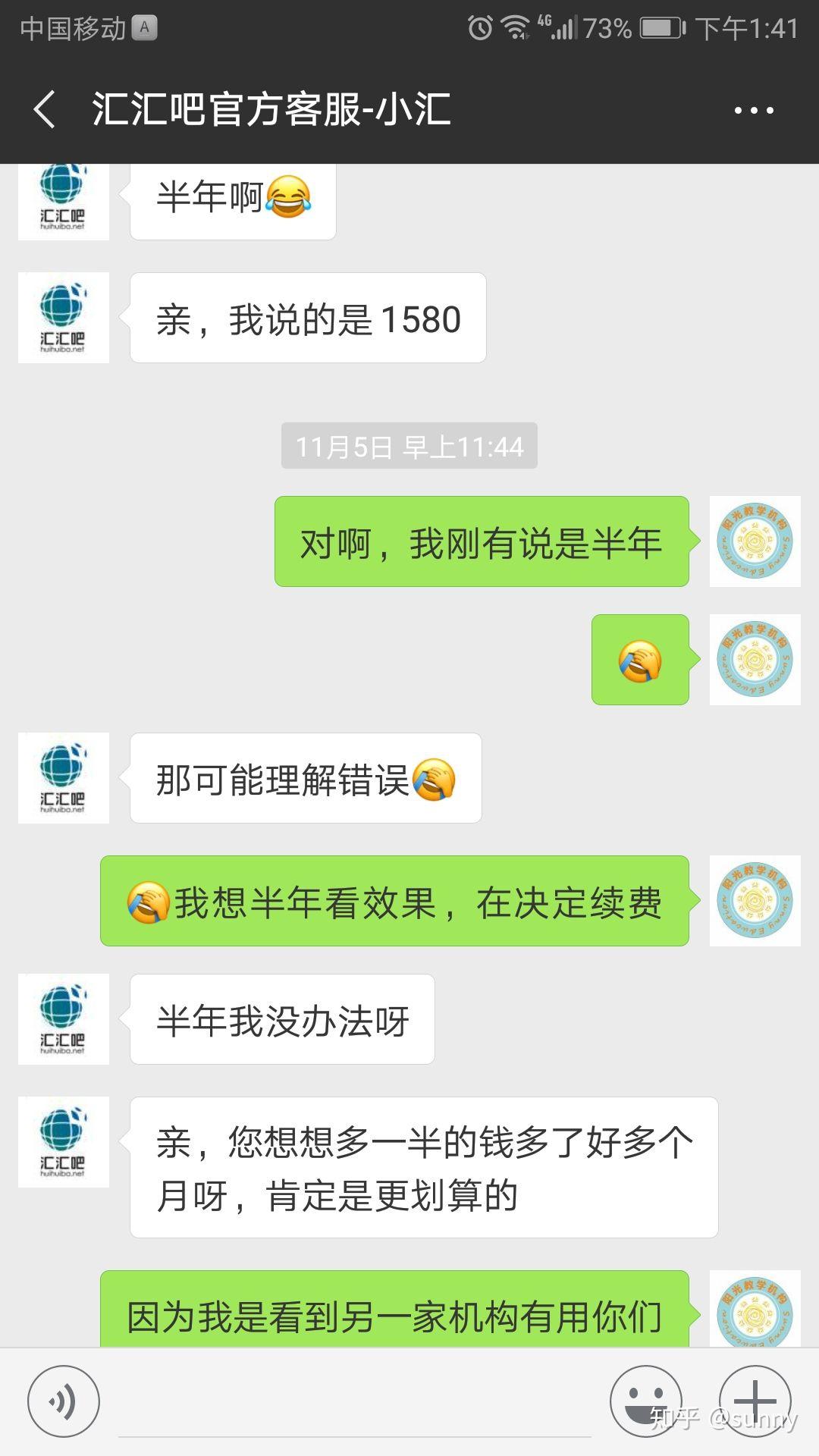The width and height of the screenshot is (819, 1456).
Task: Open the emoji picker
Action: (x=645, y=1401)
